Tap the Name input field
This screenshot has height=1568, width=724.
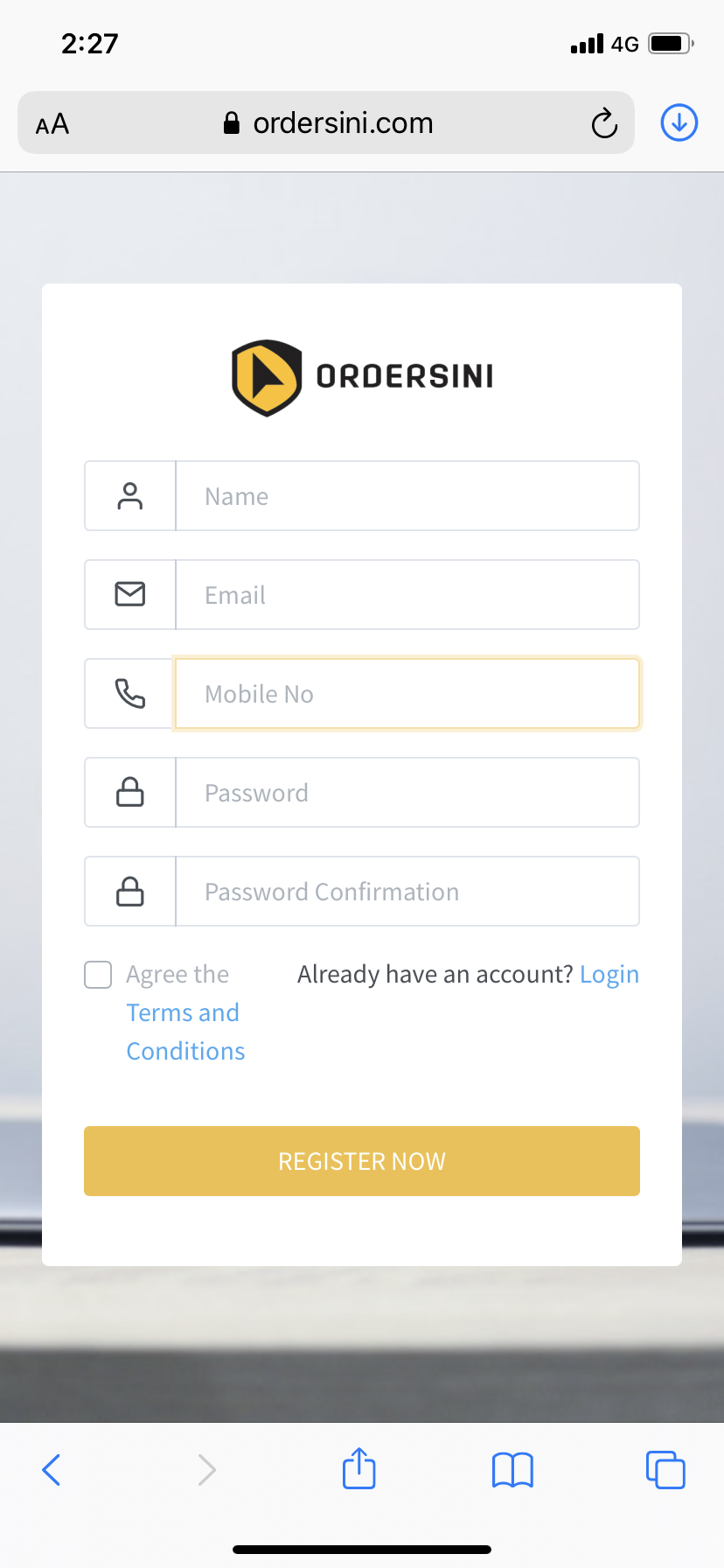click(407, 496)
